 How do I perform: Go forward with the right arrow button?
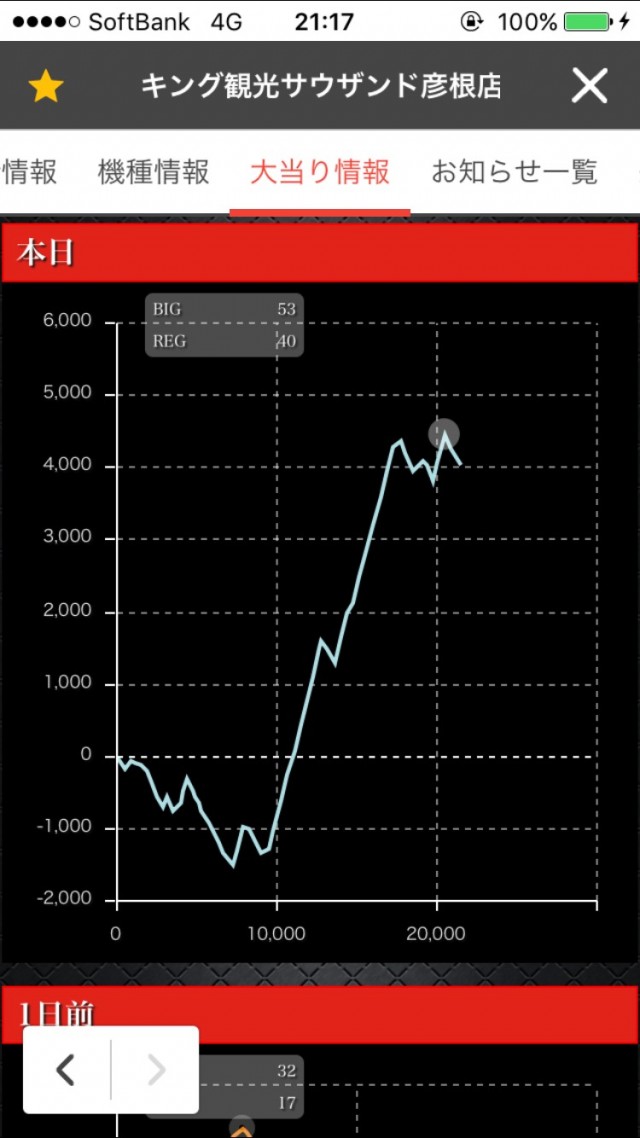(x=156, y=1070)
